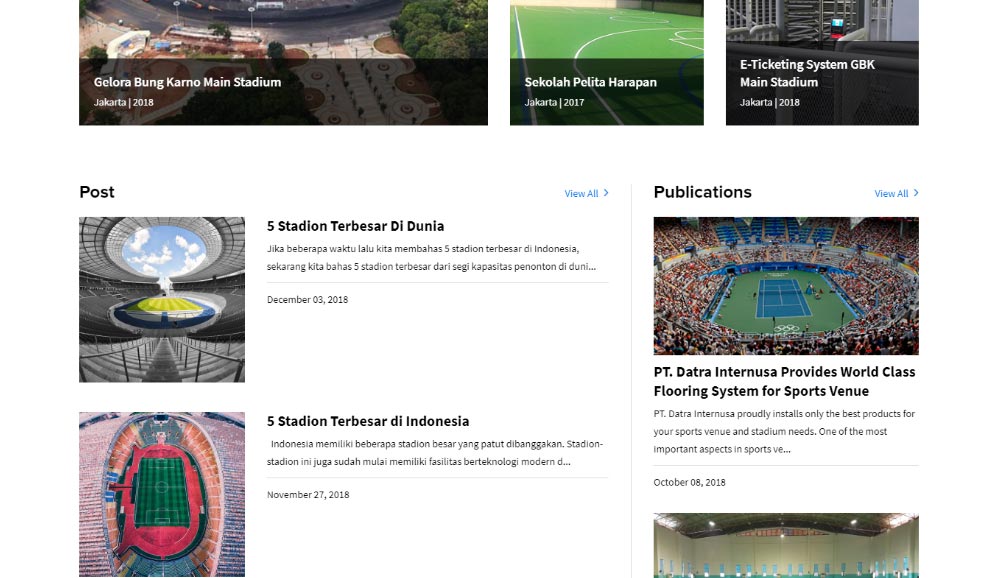
Task: View all items in the Post section
Action: [x=586, y=194]
